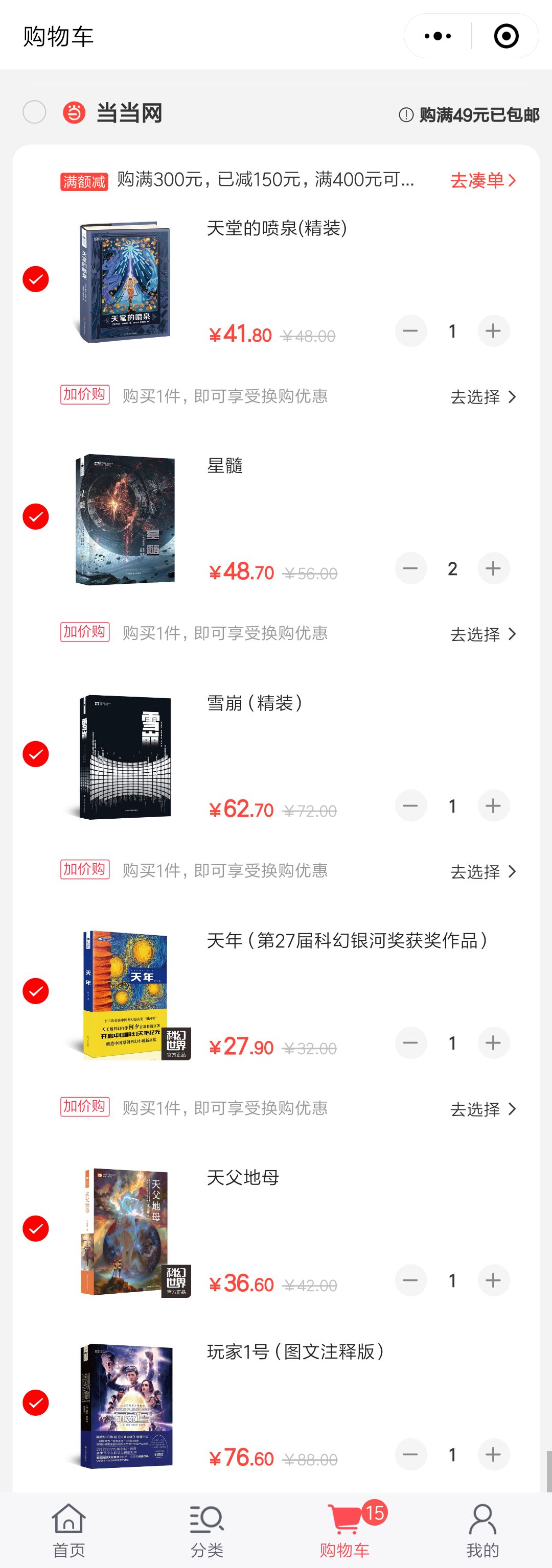The width and height of the screenshot is (552, 1568).
Task: Close the mini program with the circle icon
Action: [x=505, y=36]
